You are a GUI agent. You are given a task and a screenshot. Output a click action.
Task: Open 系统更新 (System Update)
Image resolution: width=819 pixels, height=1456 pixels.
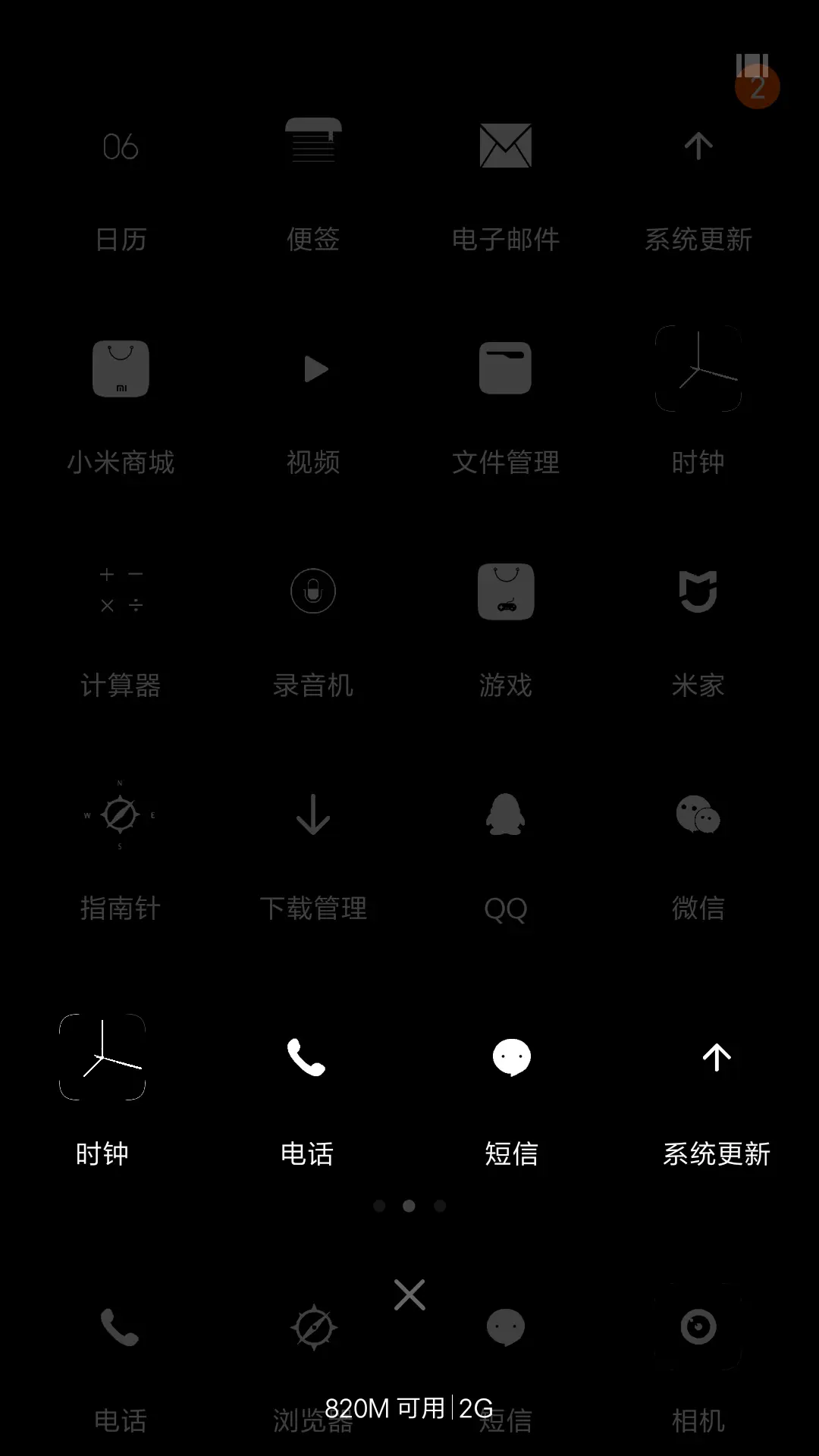tap(698, 144)
